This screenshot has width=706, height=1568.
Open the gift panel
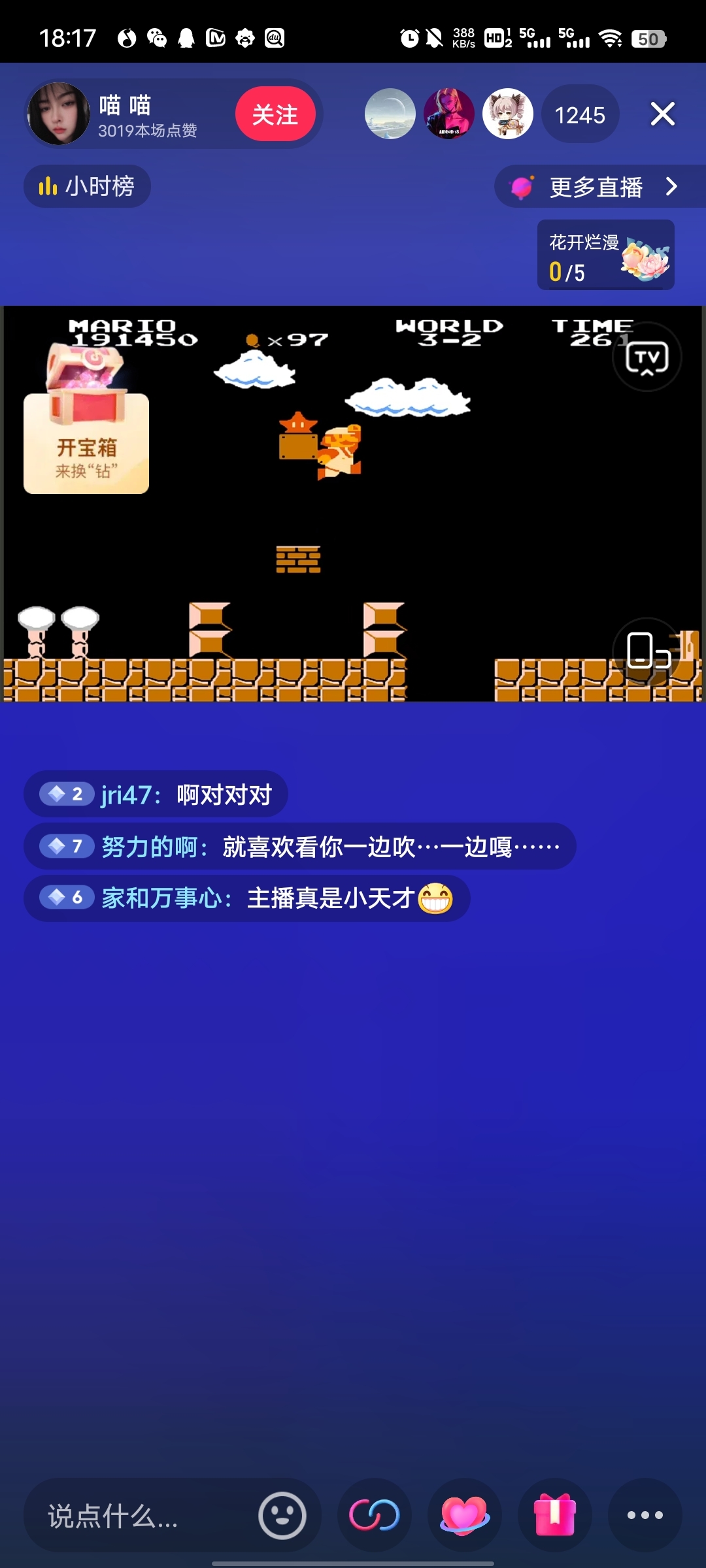coord(554,1516)
